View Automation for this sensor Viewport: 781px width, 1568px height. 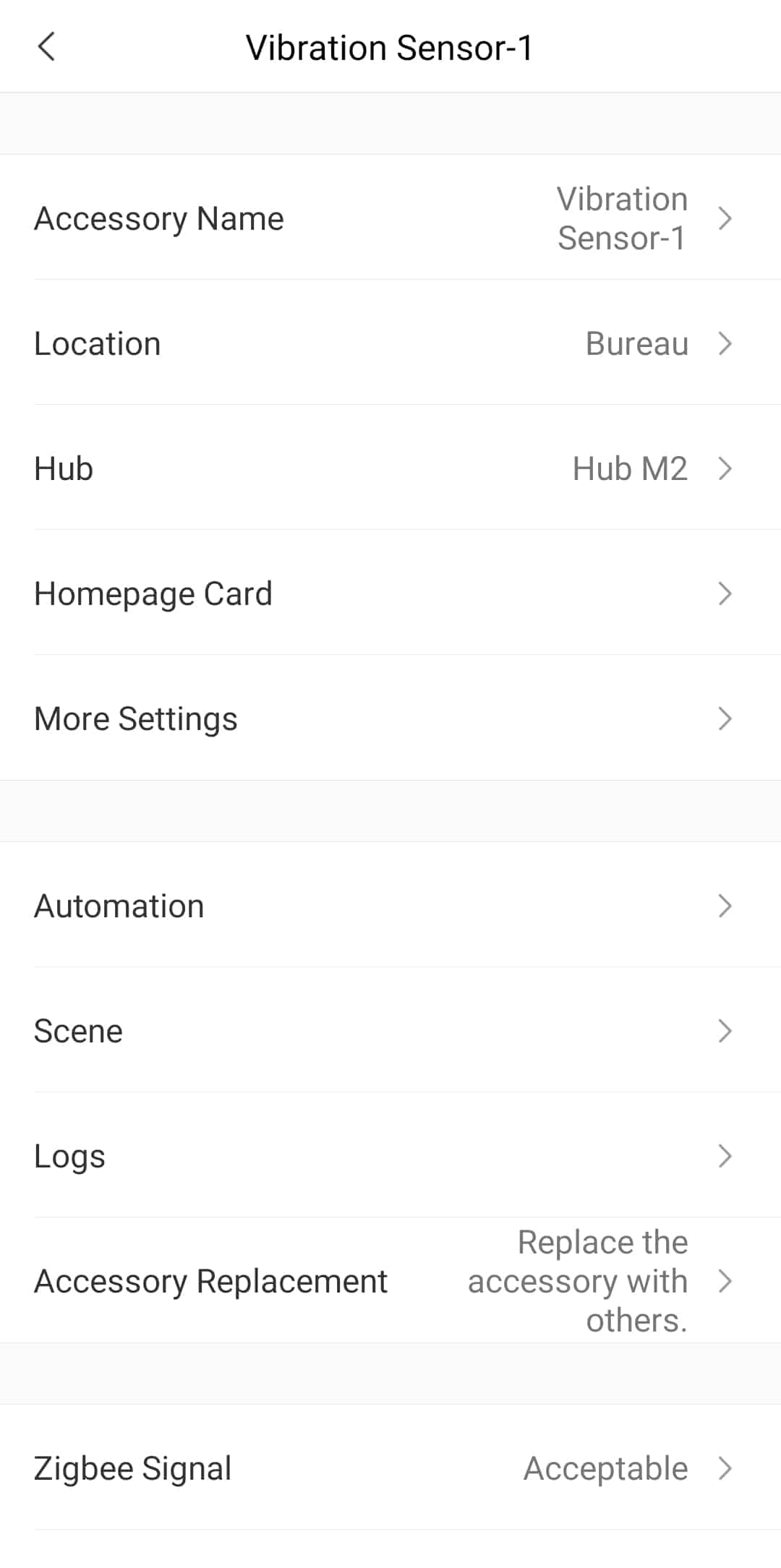(390, 905)
